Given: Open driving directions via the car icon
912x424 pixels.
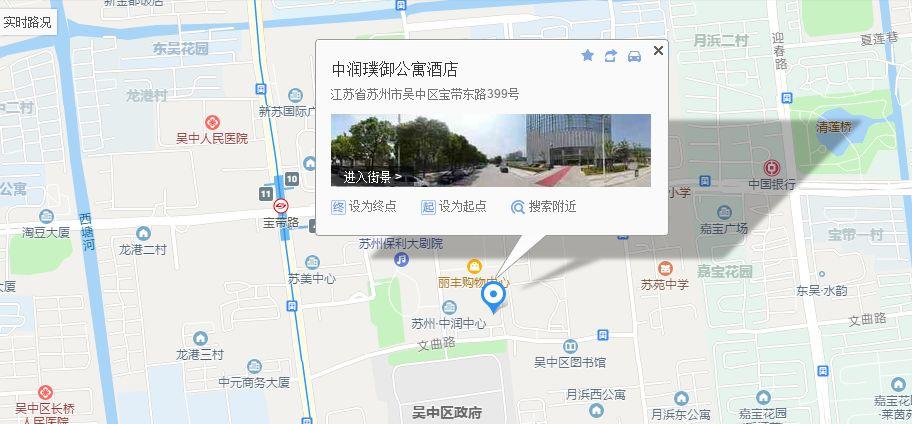Looking at the screenshot, I should click(634, 56).
